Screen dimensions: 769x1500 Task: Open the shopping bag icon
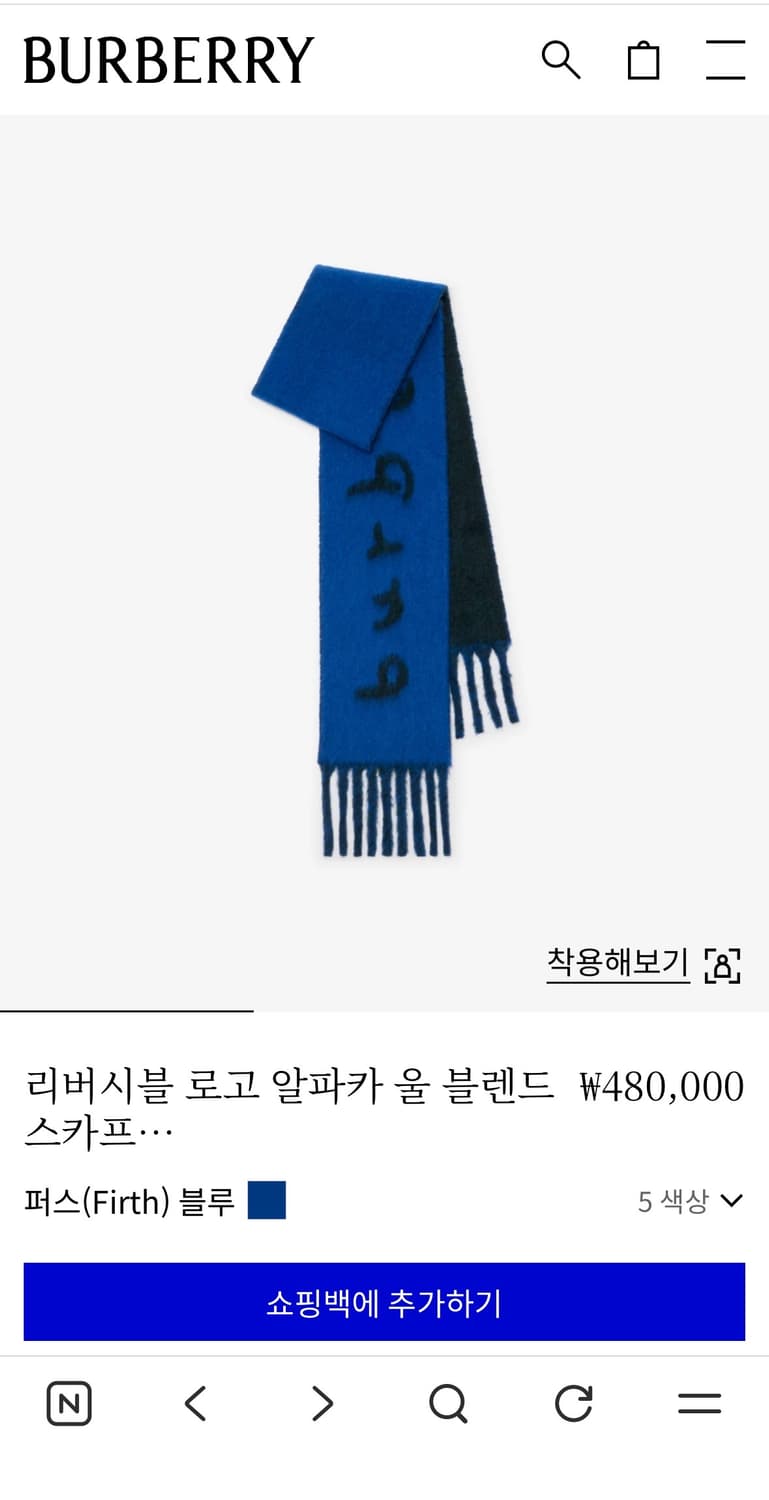pyautogui.click(x=645, y=60)
